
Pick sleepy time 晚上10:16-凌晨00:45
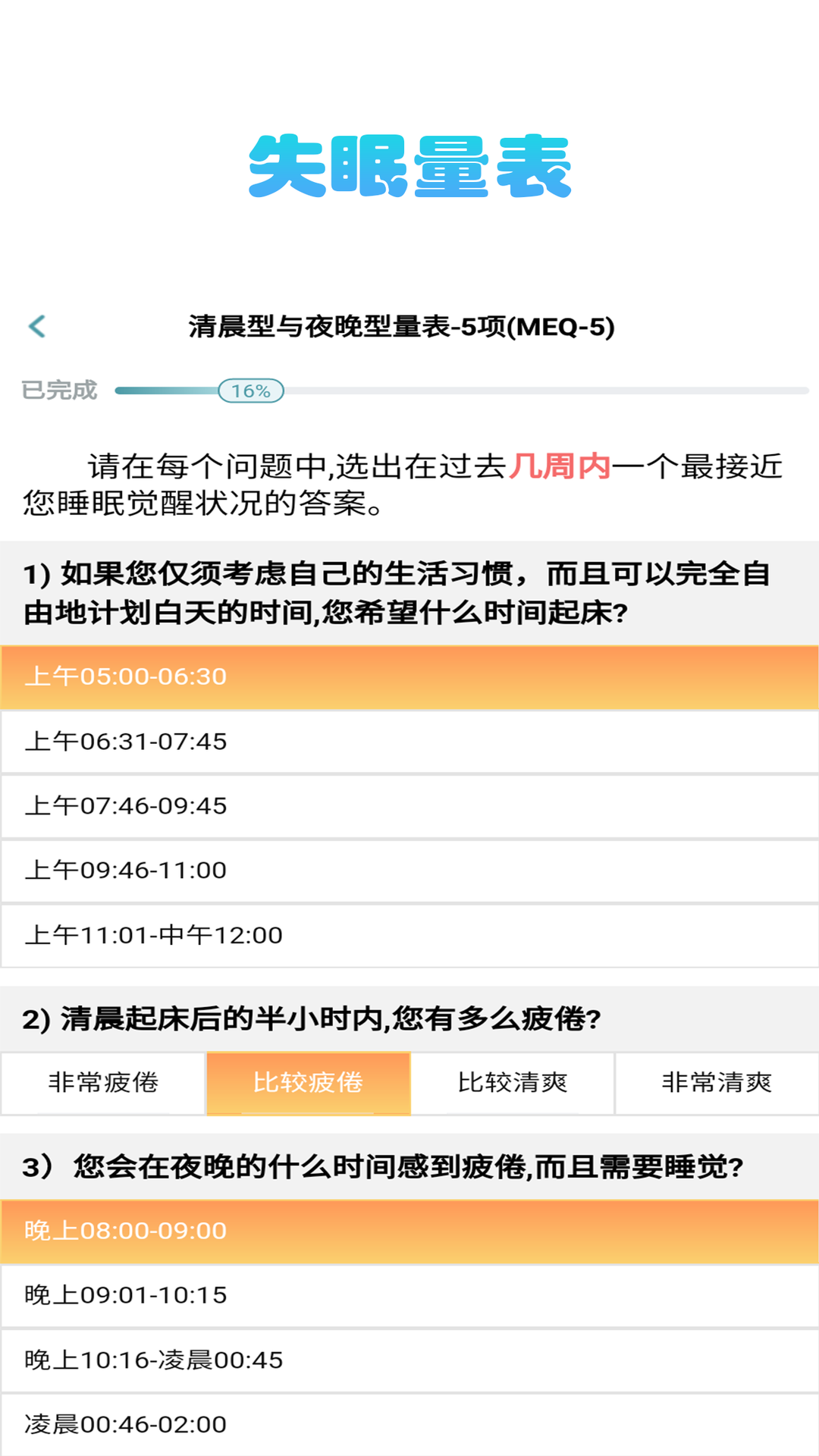[409, 1360]
